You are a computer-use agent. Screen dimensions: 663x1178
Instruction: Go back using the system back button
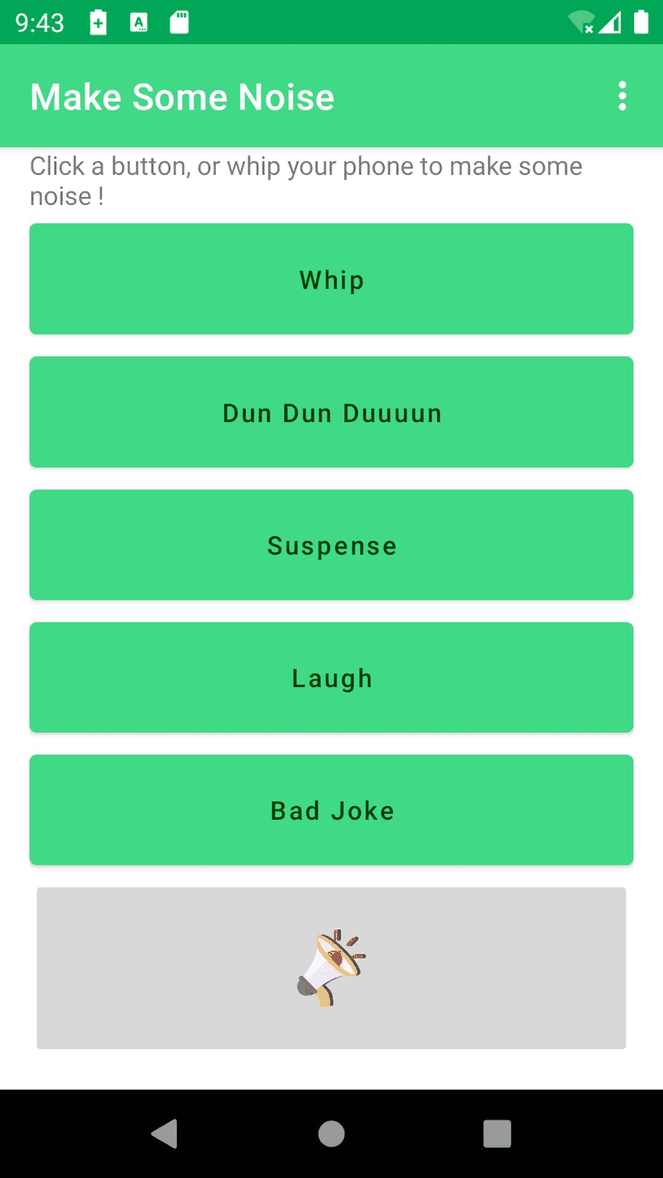tap(165, 1133)
